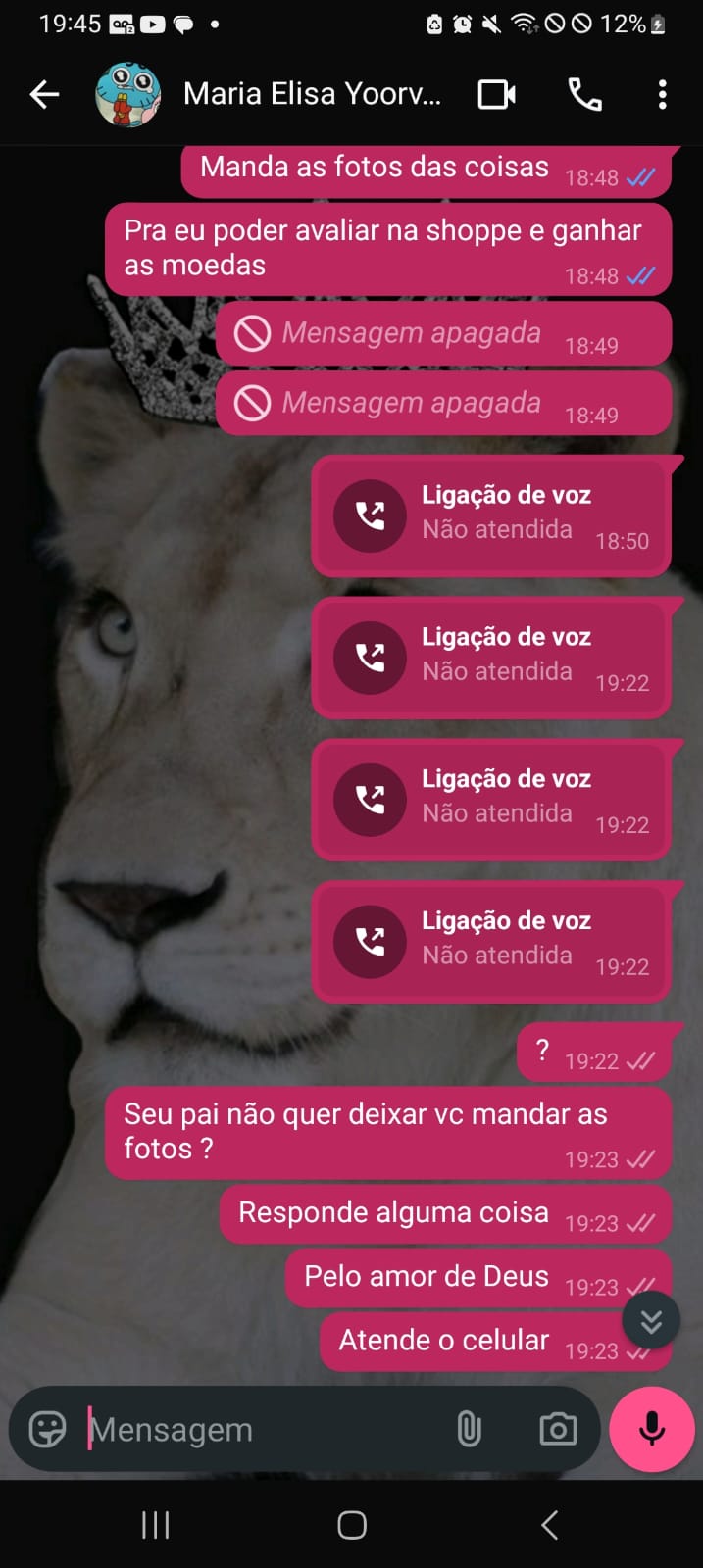Attach a file with the paperclip icon

470,1429
